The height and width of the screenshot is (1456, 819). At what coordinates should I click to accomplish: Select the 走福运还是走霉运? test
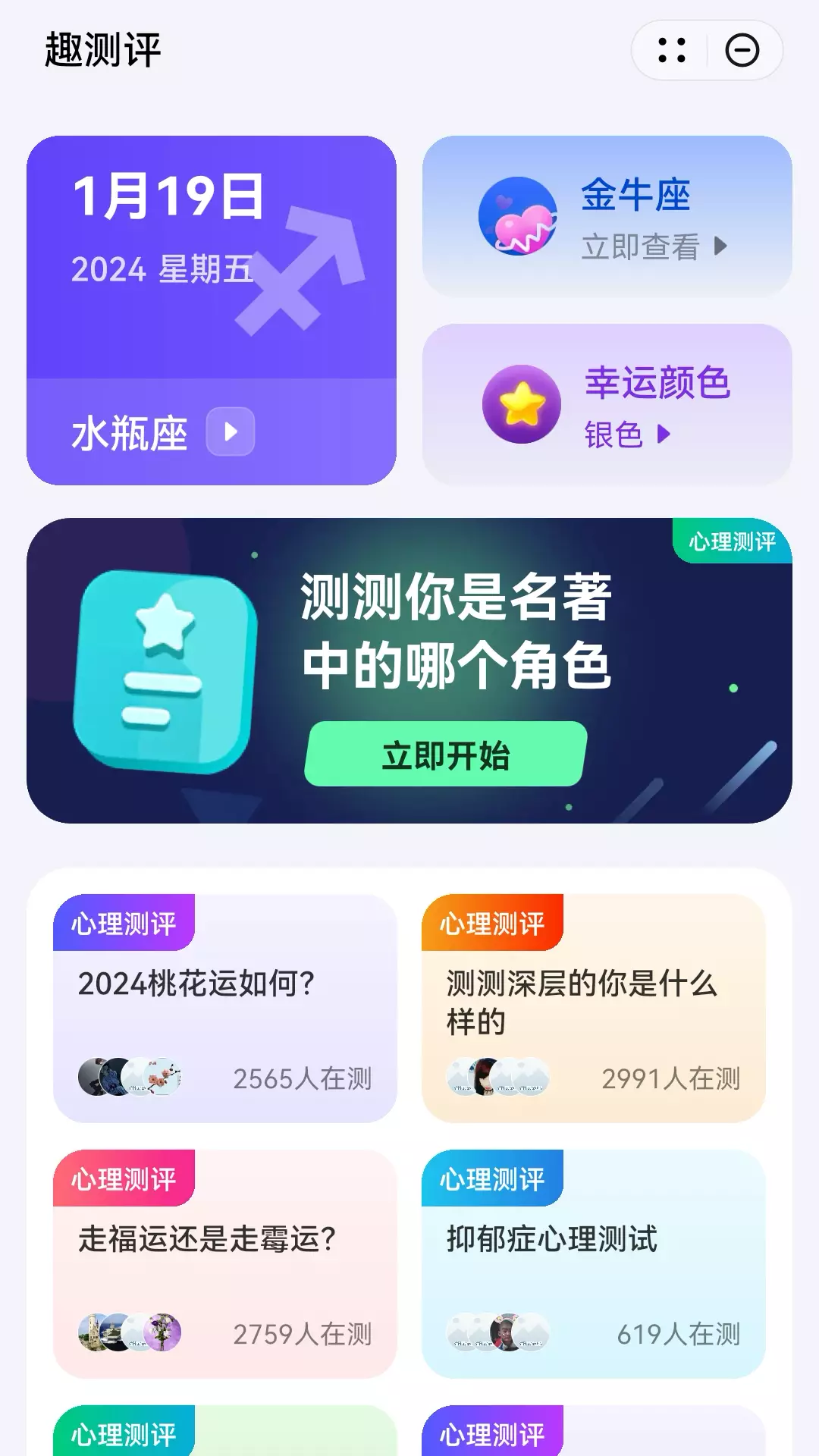pos(224,1263)
